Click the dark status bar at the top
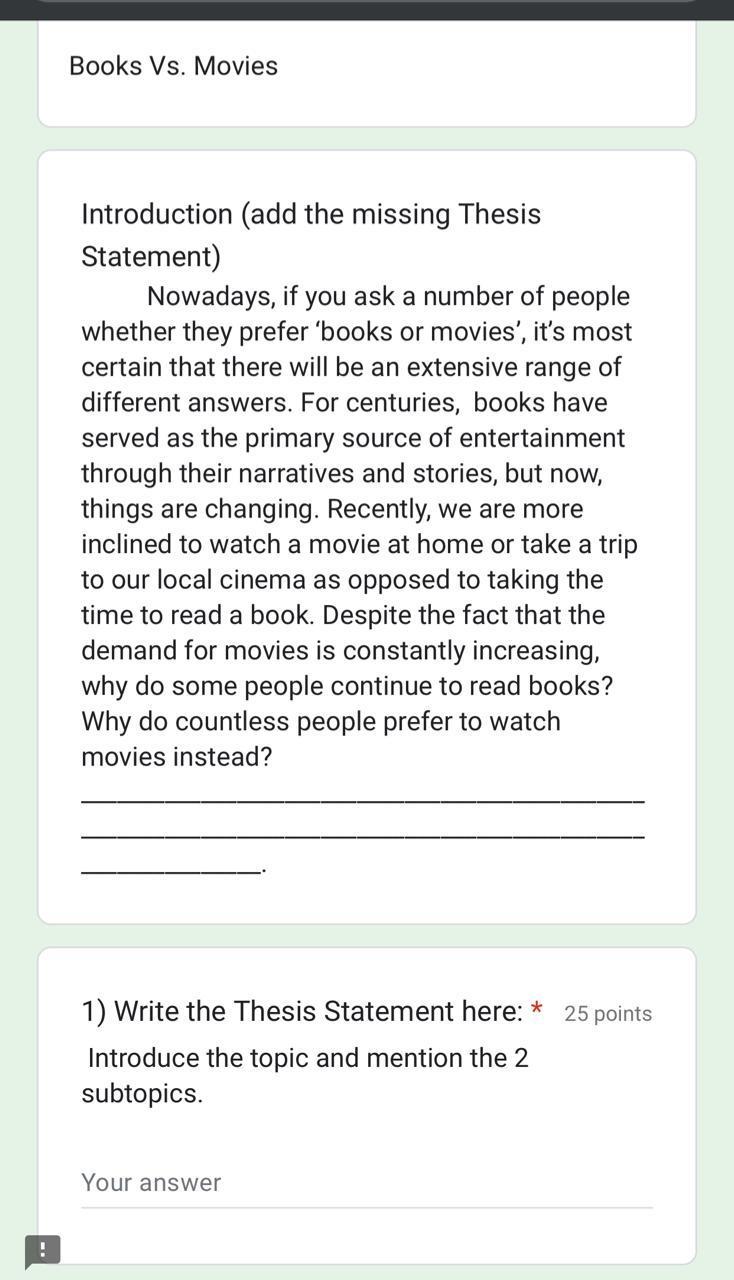The width and height of the screenshot is (734, 1280). pos(366,8)
